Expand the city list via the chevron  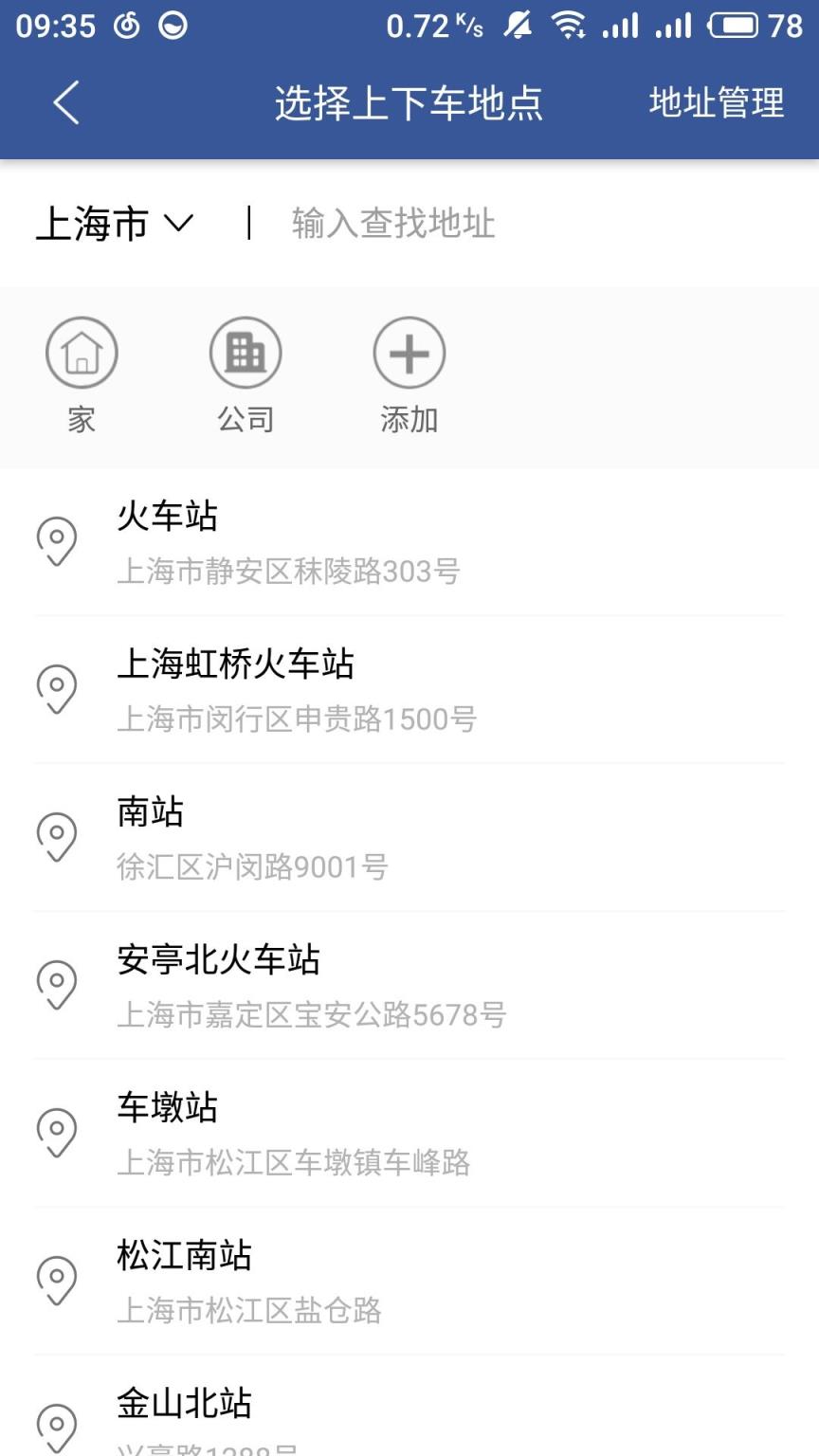(x=178, y=224)
